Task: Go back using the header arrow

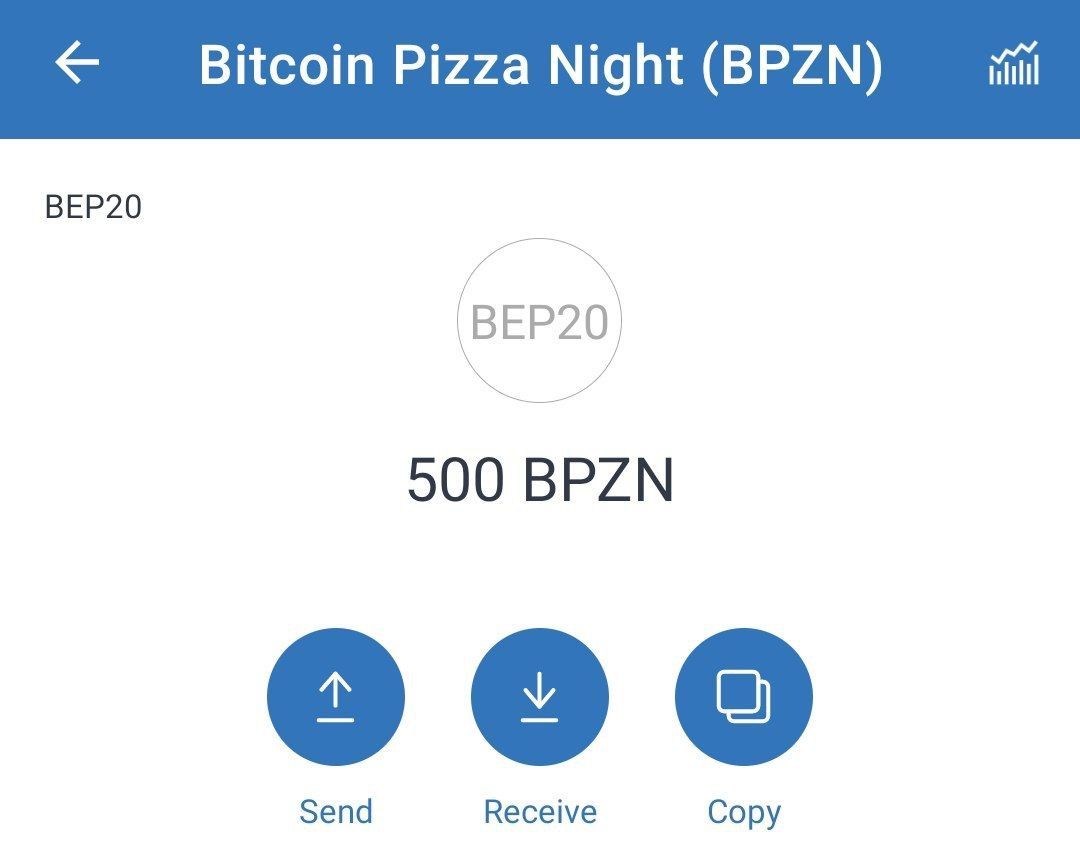Action: (x=77, y=65)
